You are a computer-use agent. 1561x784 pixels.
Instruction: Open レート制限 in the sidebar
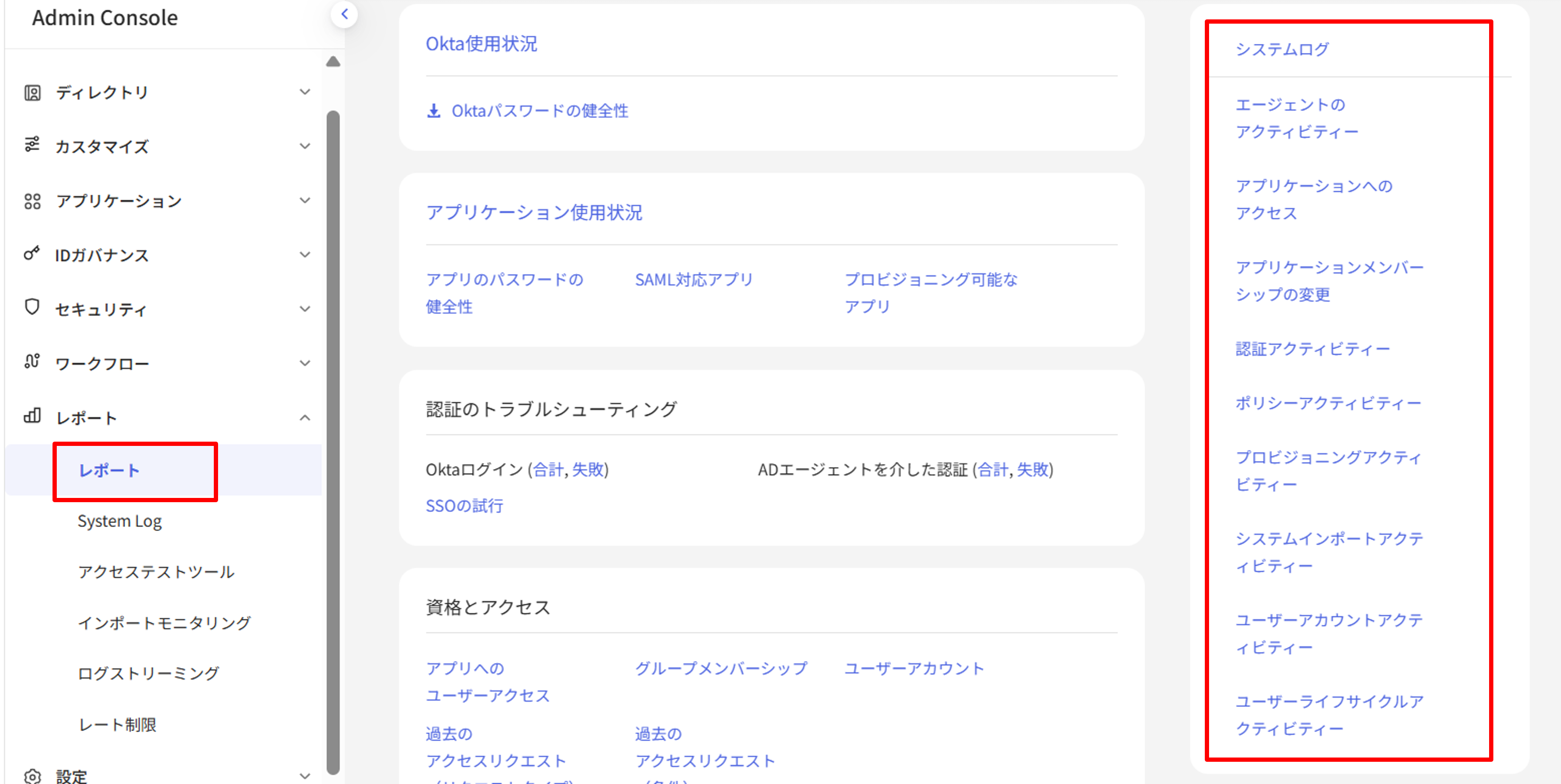pos(118,724)
